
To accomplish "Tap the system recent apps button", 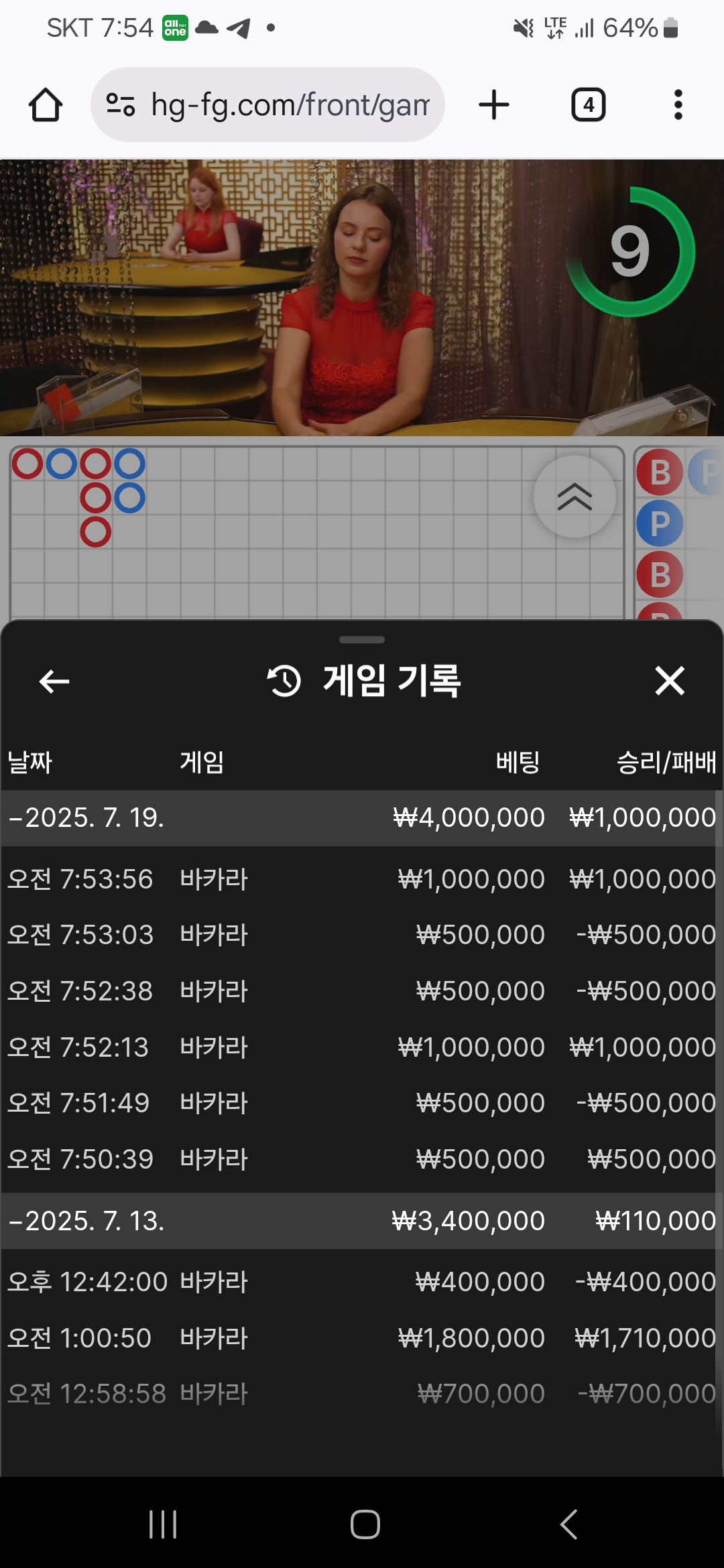I will click(163, 1524).
